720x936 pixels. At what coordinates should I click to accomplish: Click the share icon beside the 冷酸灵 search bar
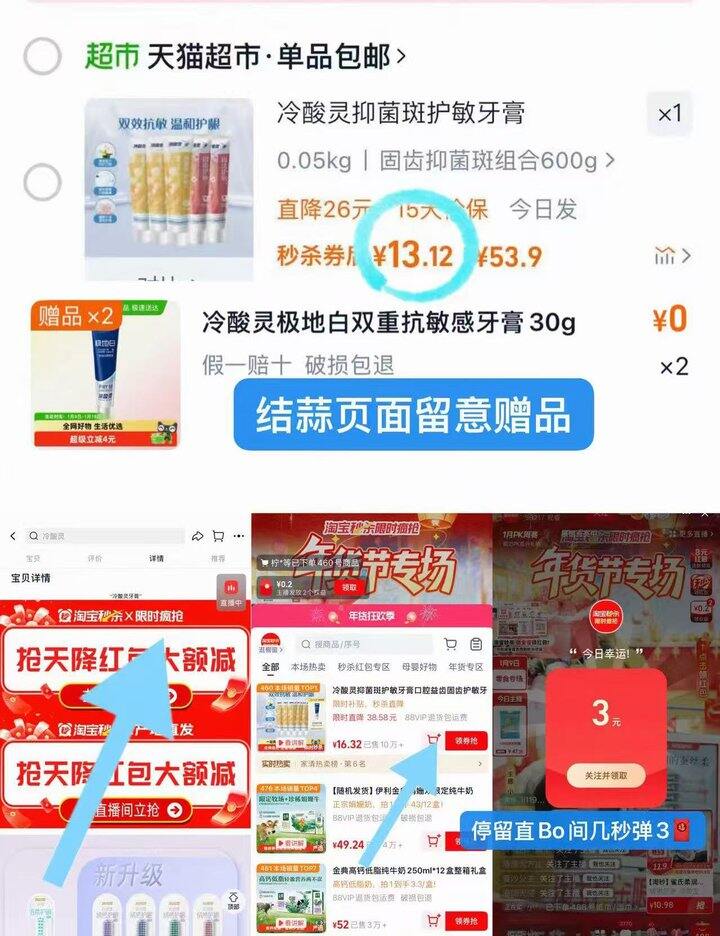(x=198, y=535)
